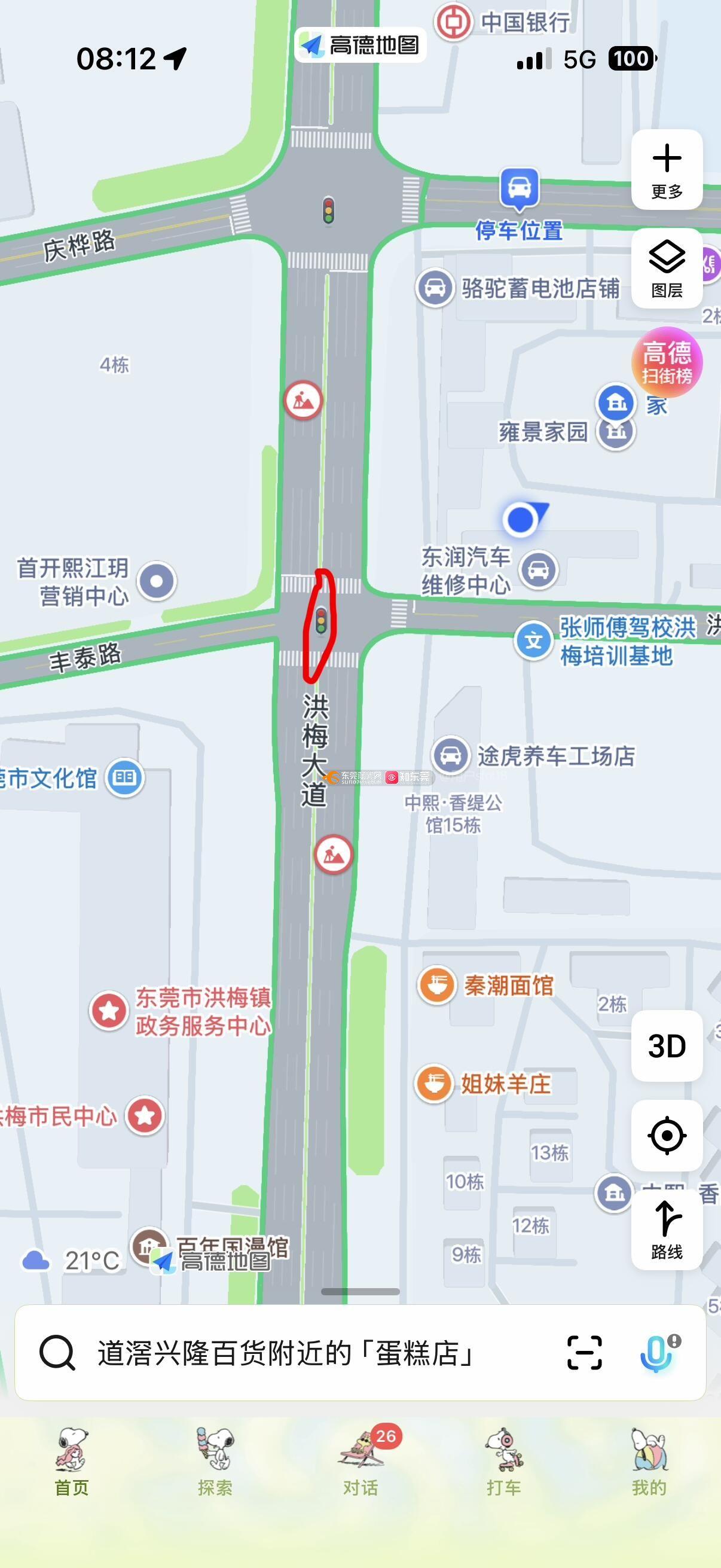Open the 更多 button
Image resolution: width=721 pixels, height=1568 pixels.
(x=667, y=170)
